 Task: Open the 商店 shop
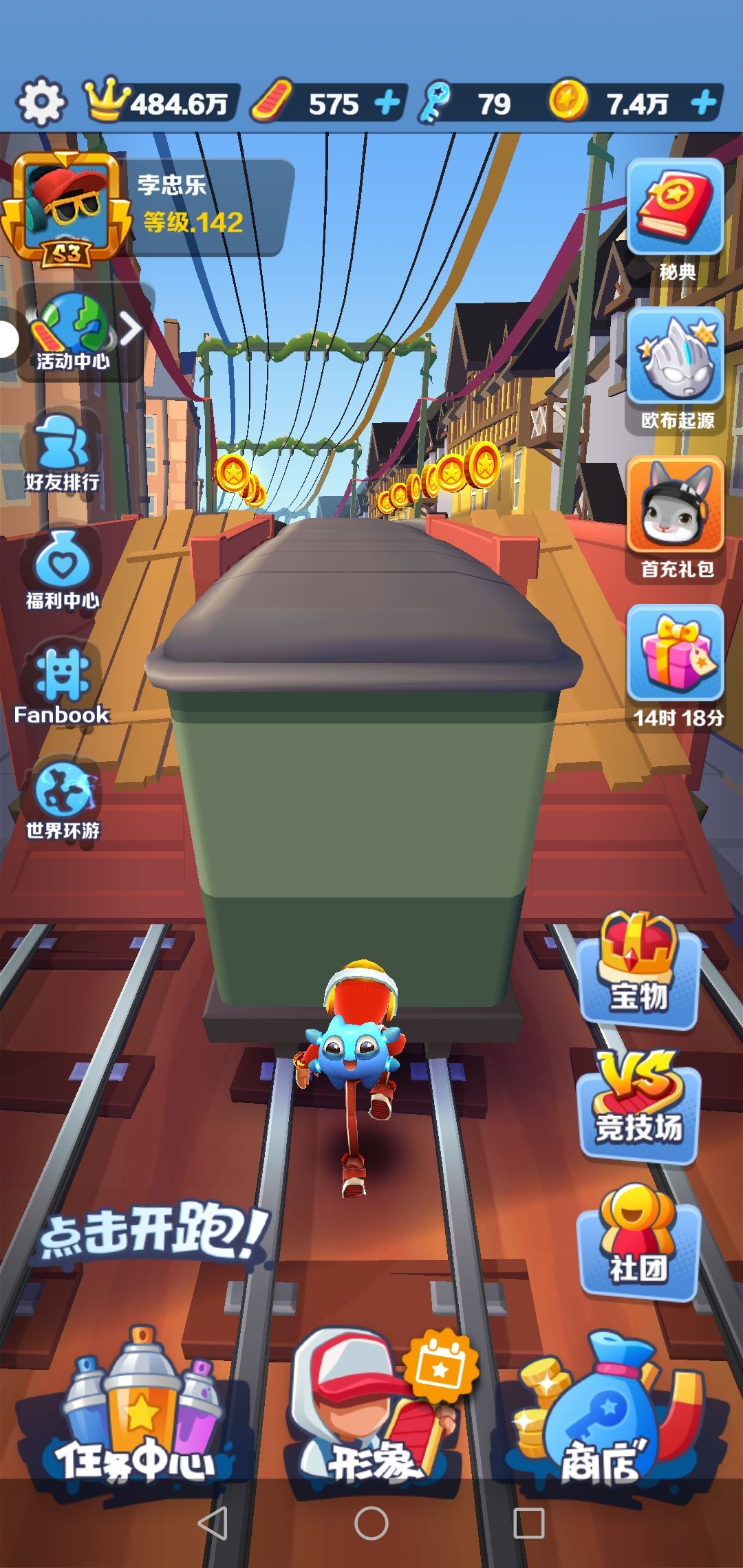[x=605, y=1410]
